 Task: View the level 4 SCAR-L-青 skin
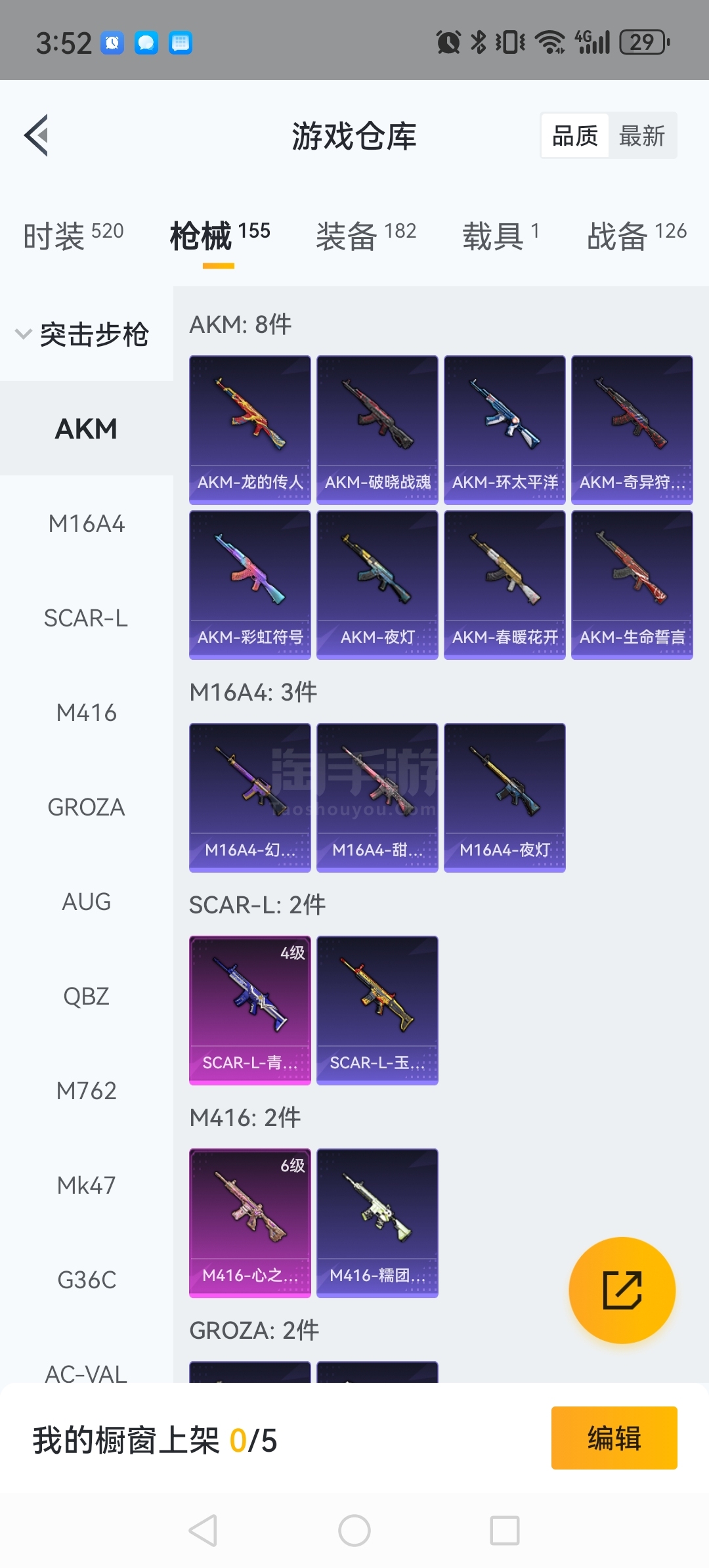pos(250,1011)
